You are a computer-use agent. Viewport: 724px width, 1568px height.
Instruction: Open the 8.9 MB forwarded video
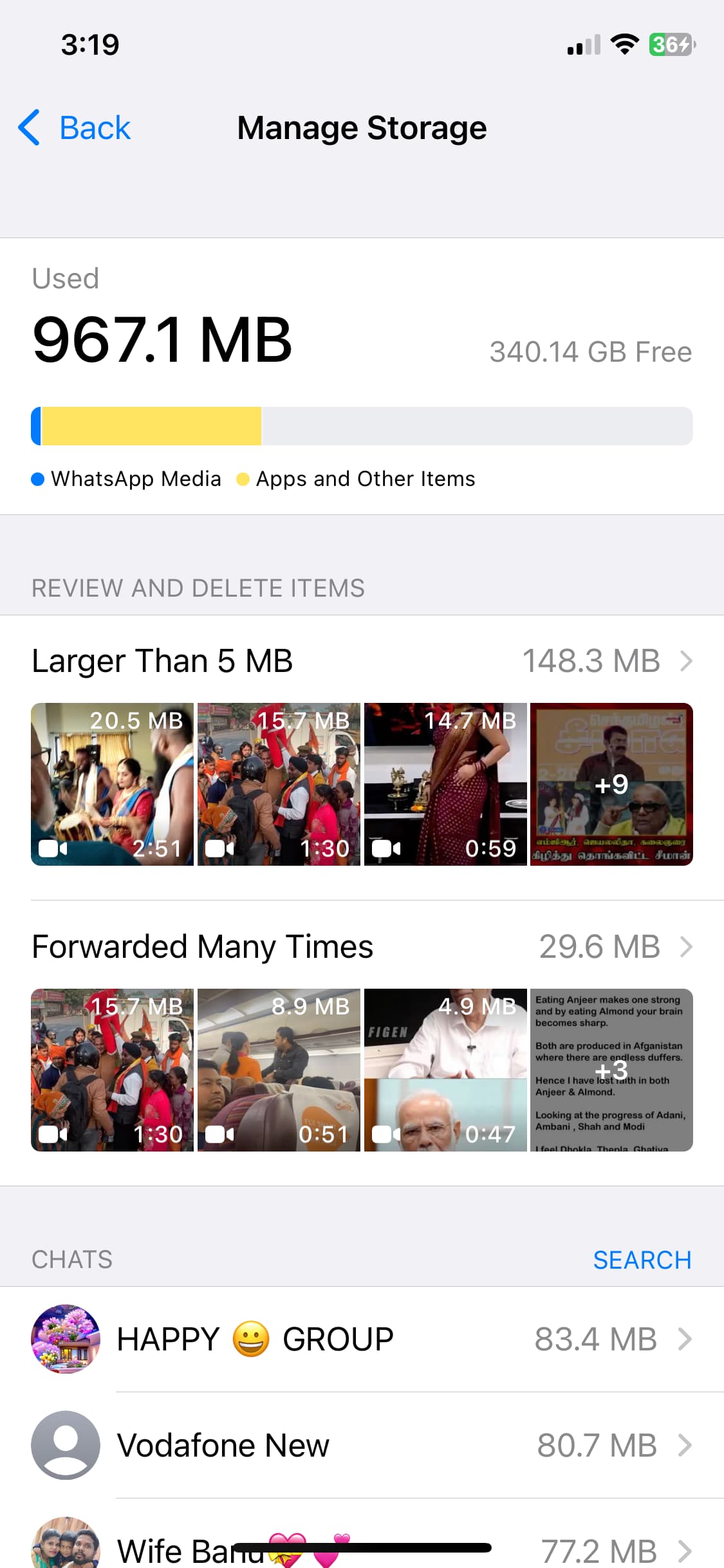[279, 1070]
